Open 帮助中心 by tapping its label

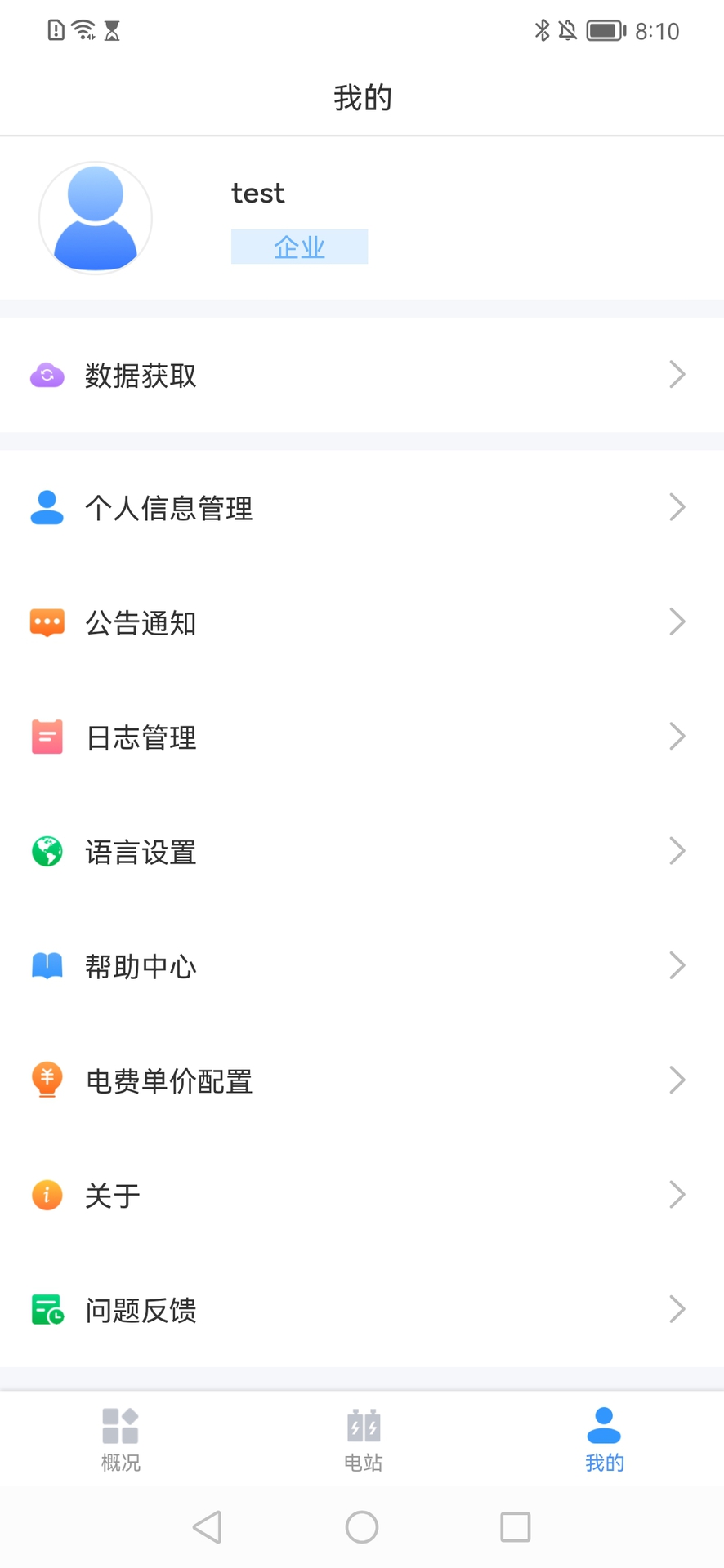[x=141, y=966]
